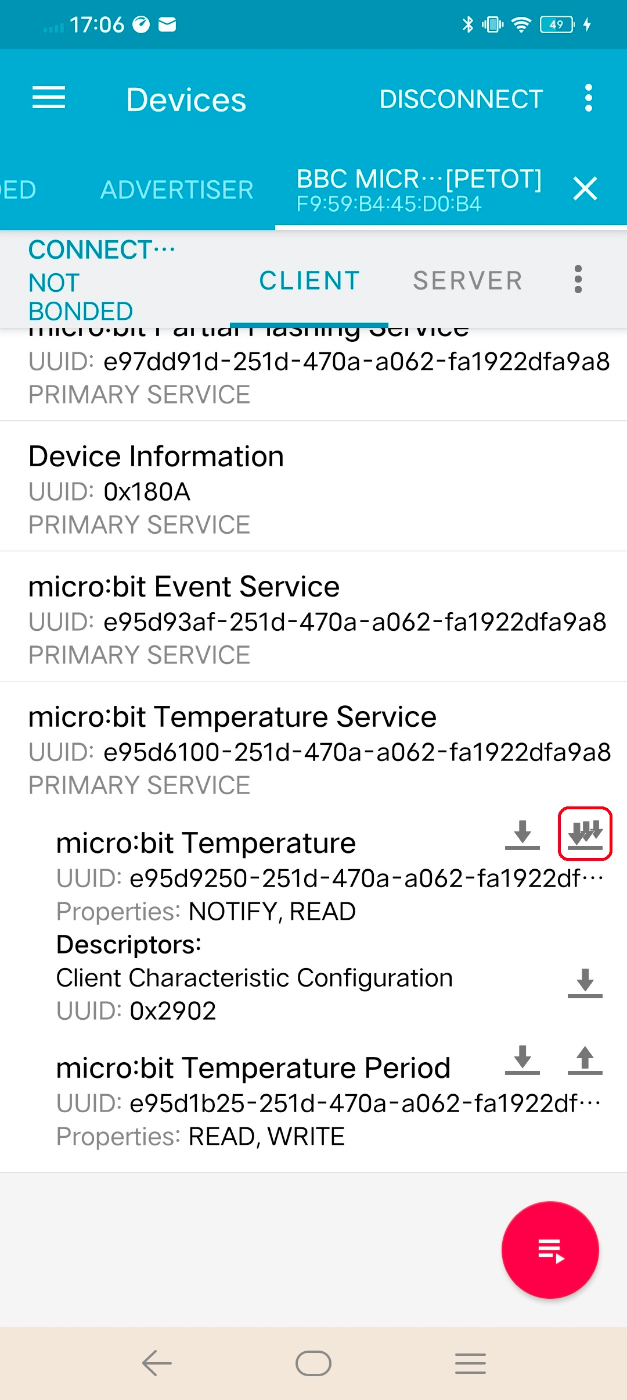Enable notifications for micro:bit Temperature
Screen dimensions: 627x1400
point(585,834)
